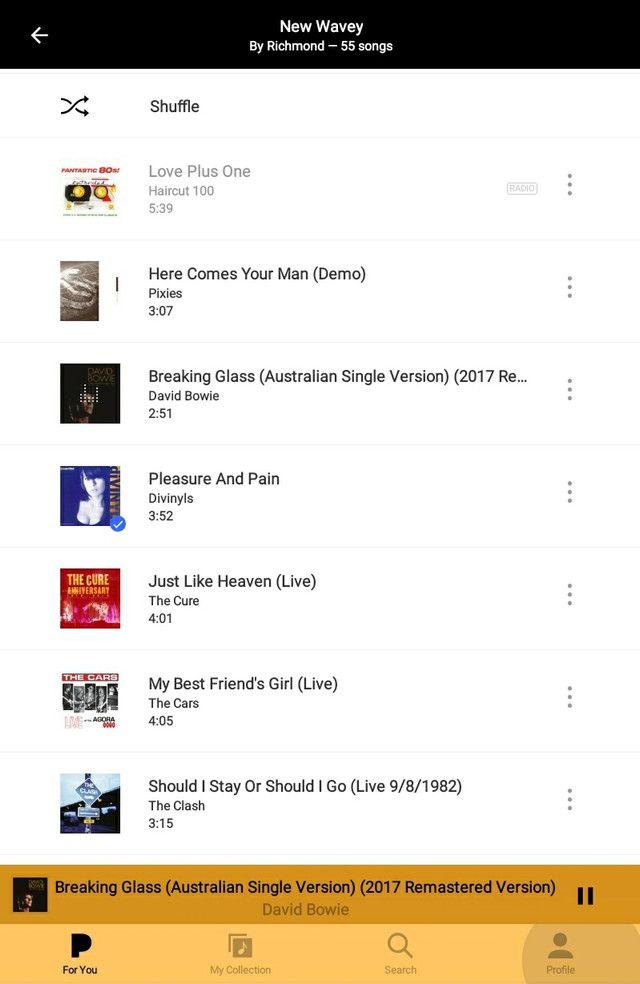Open options for Breaking Glass track

click(x=569, y=390)
